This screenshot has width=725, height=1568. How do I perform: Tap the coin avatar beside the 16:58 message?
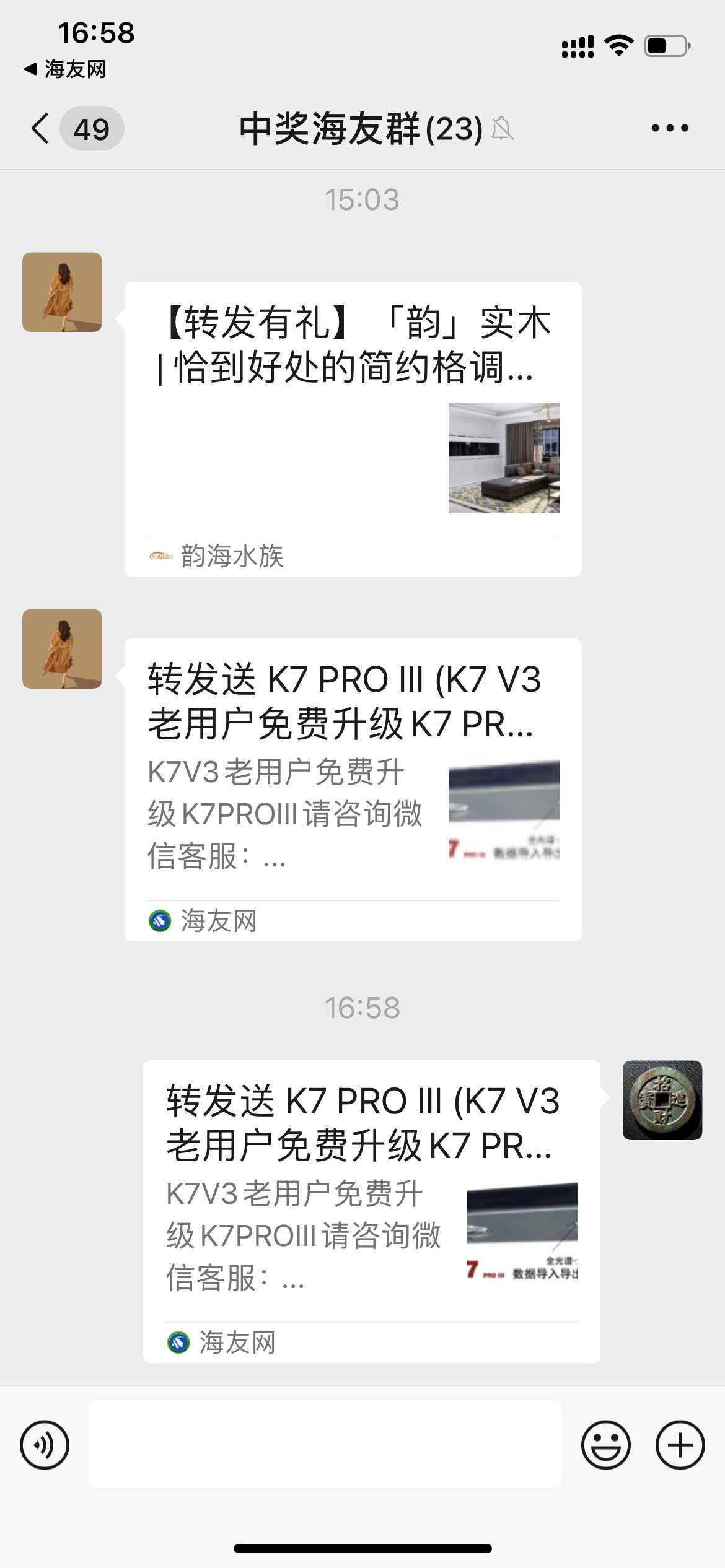click(x=662, y=1100)
